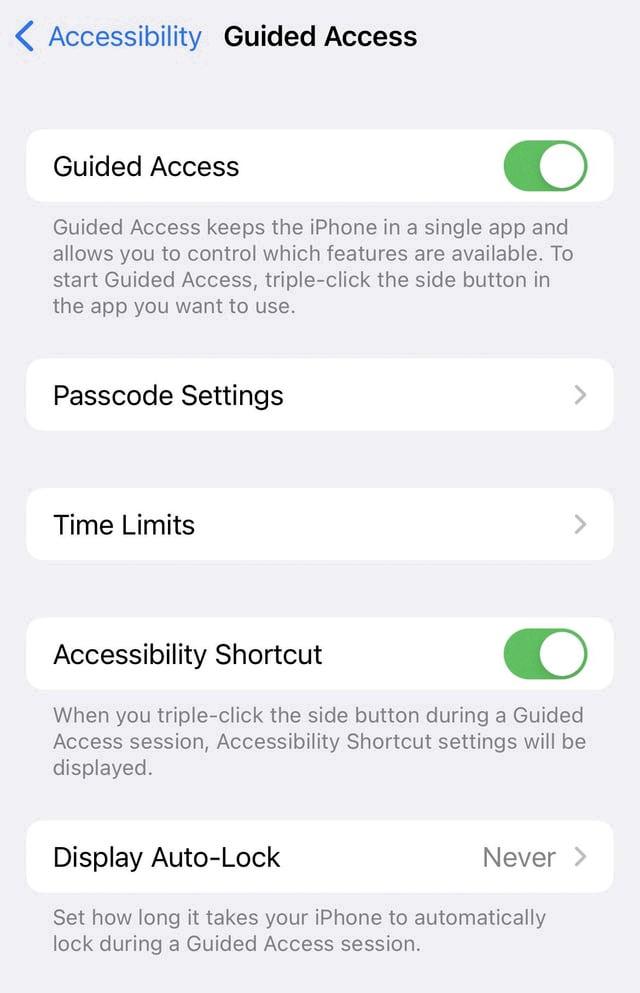Turn off the Guided Access switch
The width and height of the screenshot is (640, 993).
[544, 166]
